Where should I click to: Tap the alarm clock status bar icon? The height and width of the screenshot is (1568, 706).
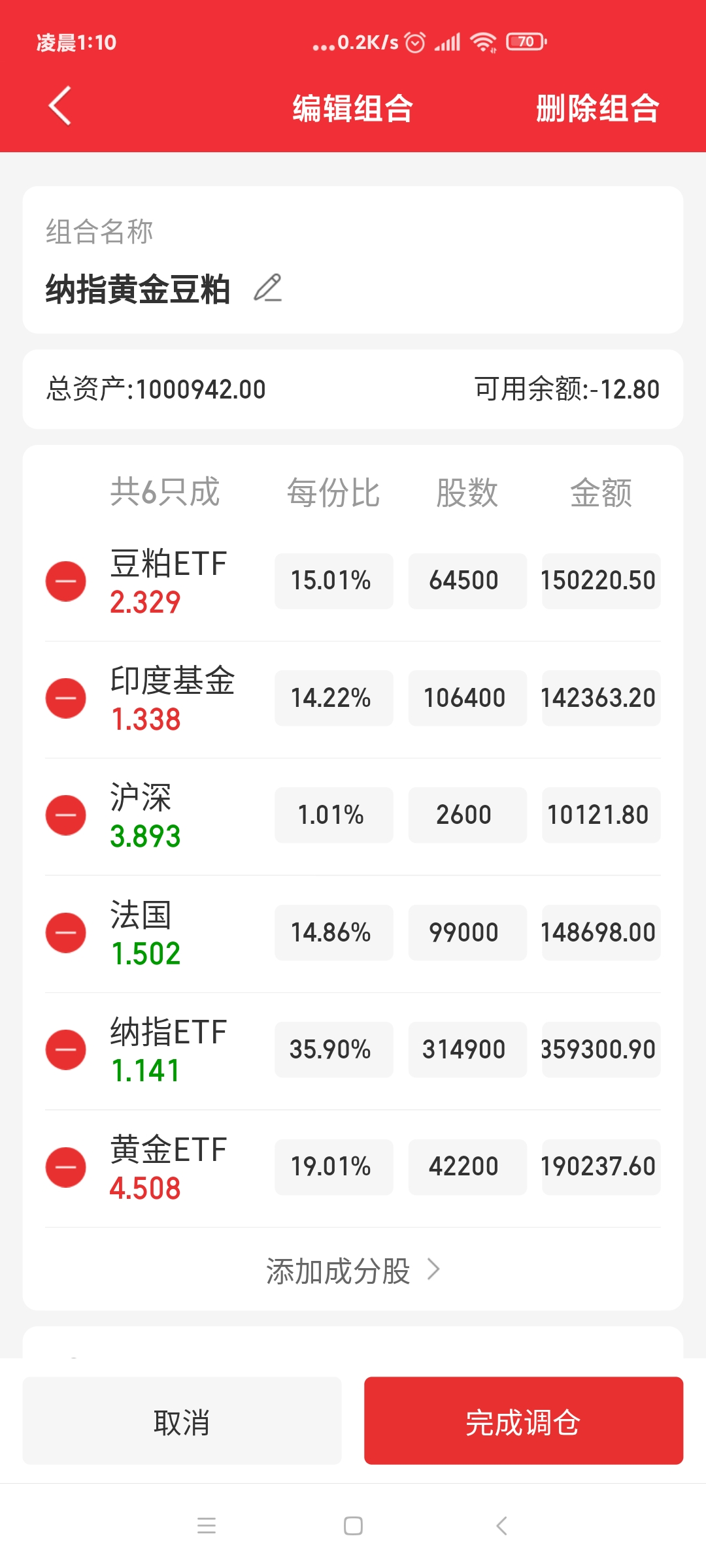point(414,42)
